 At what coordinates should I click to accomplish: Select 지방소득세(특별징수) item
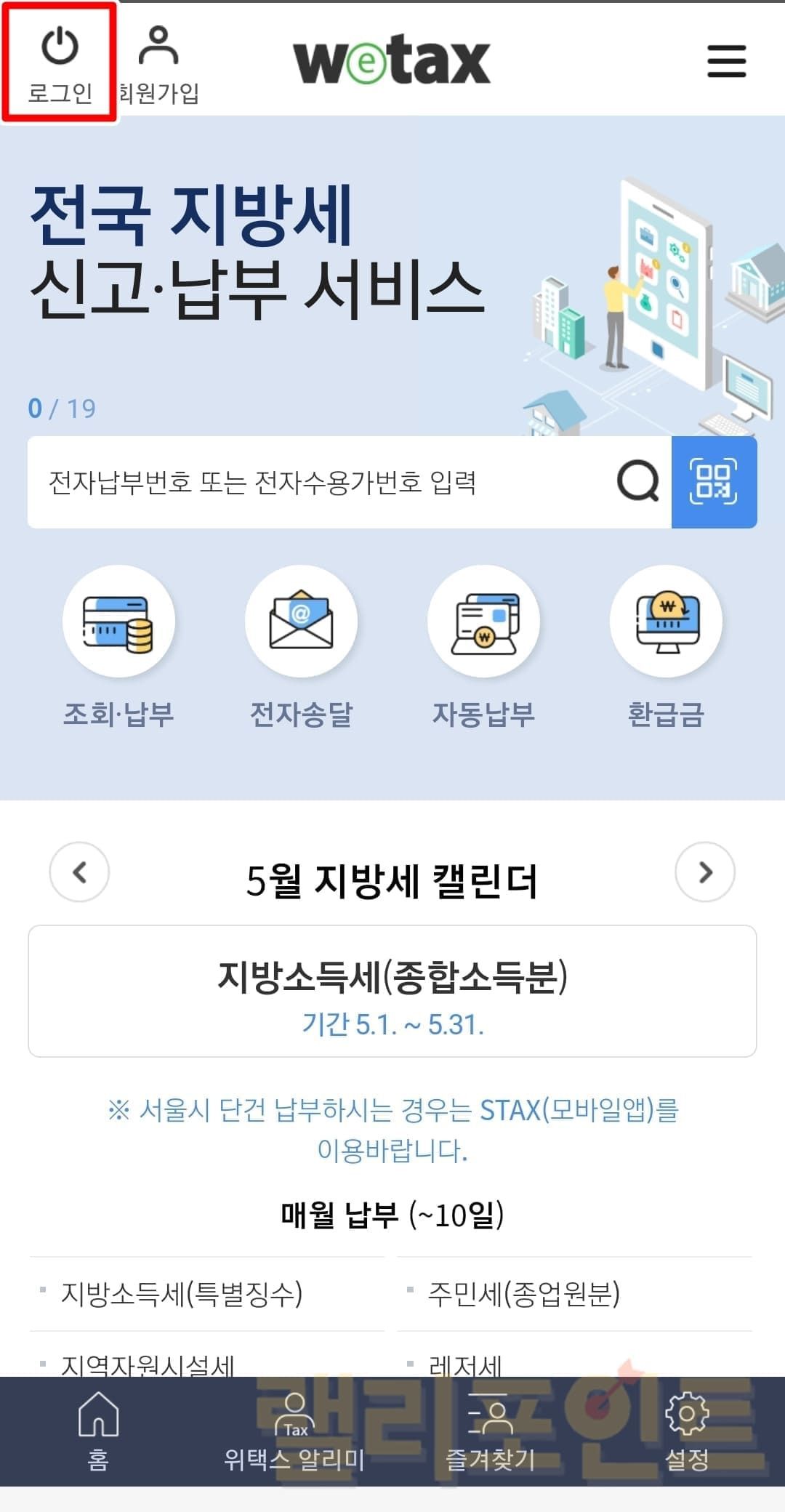click(182, 1293)
